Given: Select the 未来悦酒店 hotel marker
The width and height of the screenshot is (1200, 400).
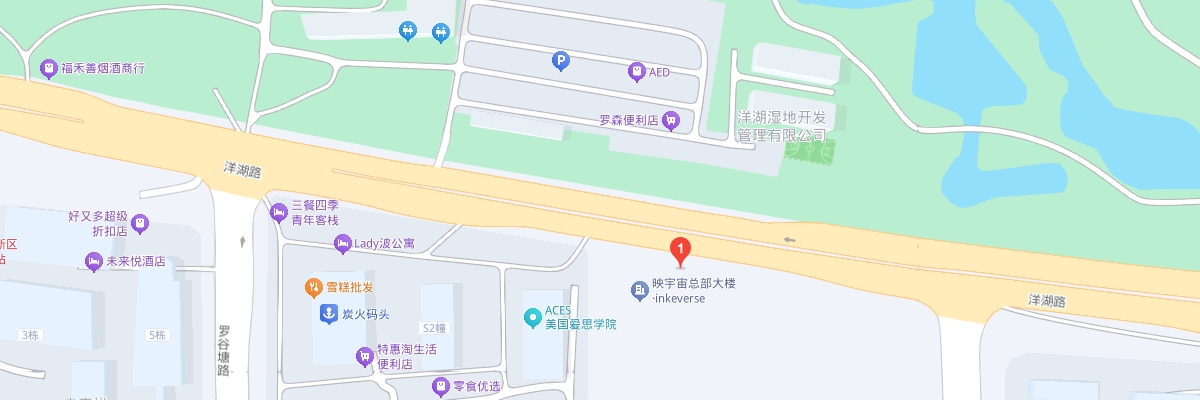Looking at the screenshot, I should tap(94, 262).
